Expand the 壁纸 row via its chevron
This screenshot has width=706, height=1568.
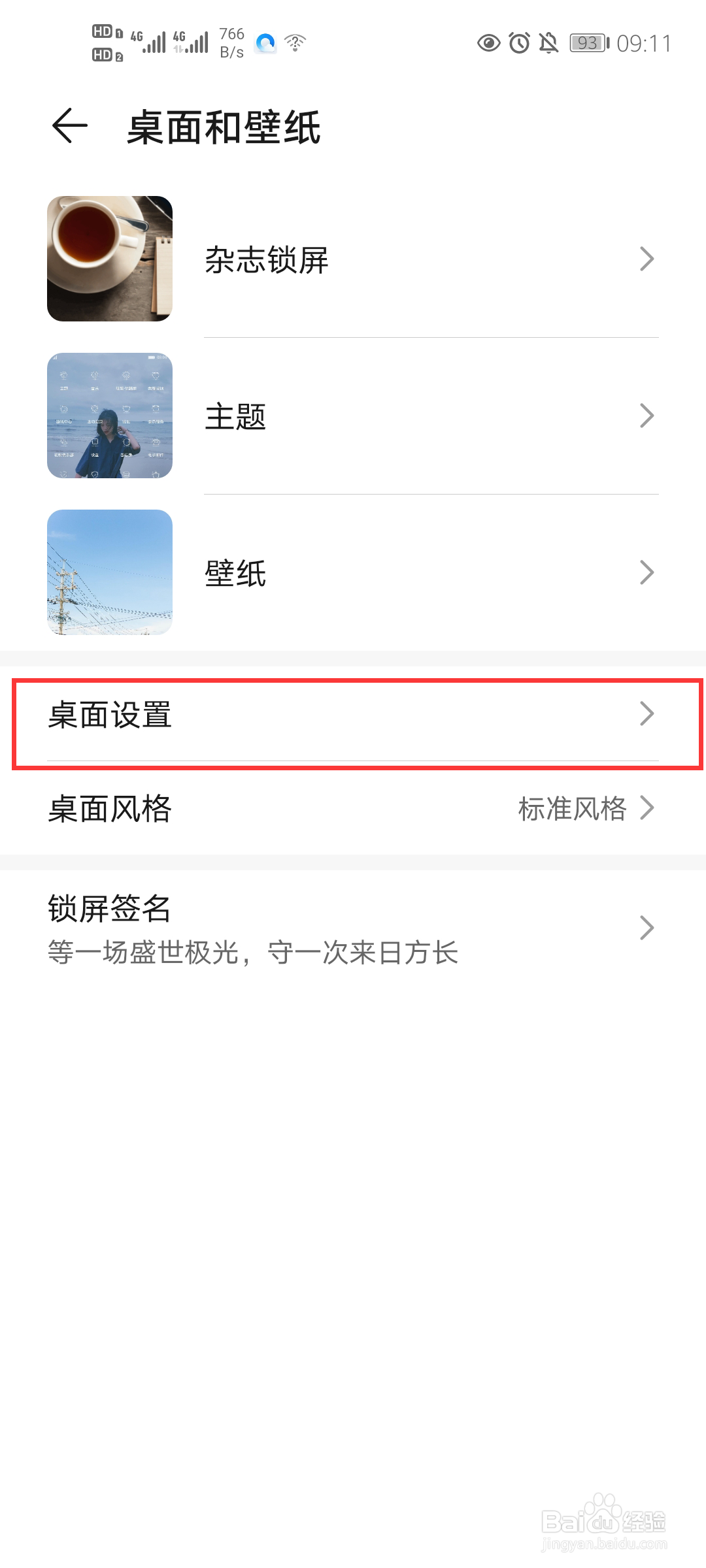646,572
